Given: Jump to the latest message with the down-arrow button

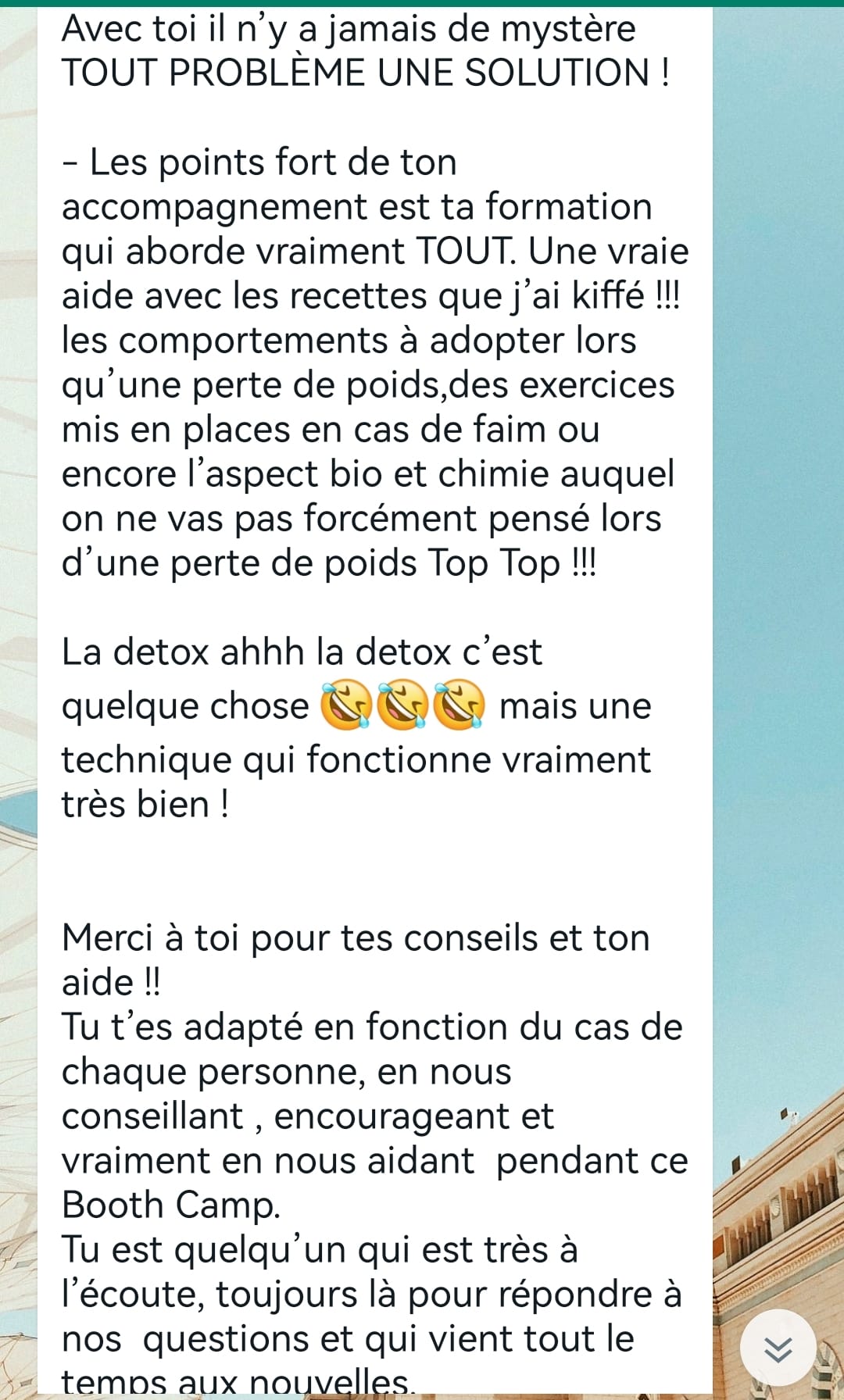Looking at the screenshot, I should pyautogui.click(x=778, y=1348).
